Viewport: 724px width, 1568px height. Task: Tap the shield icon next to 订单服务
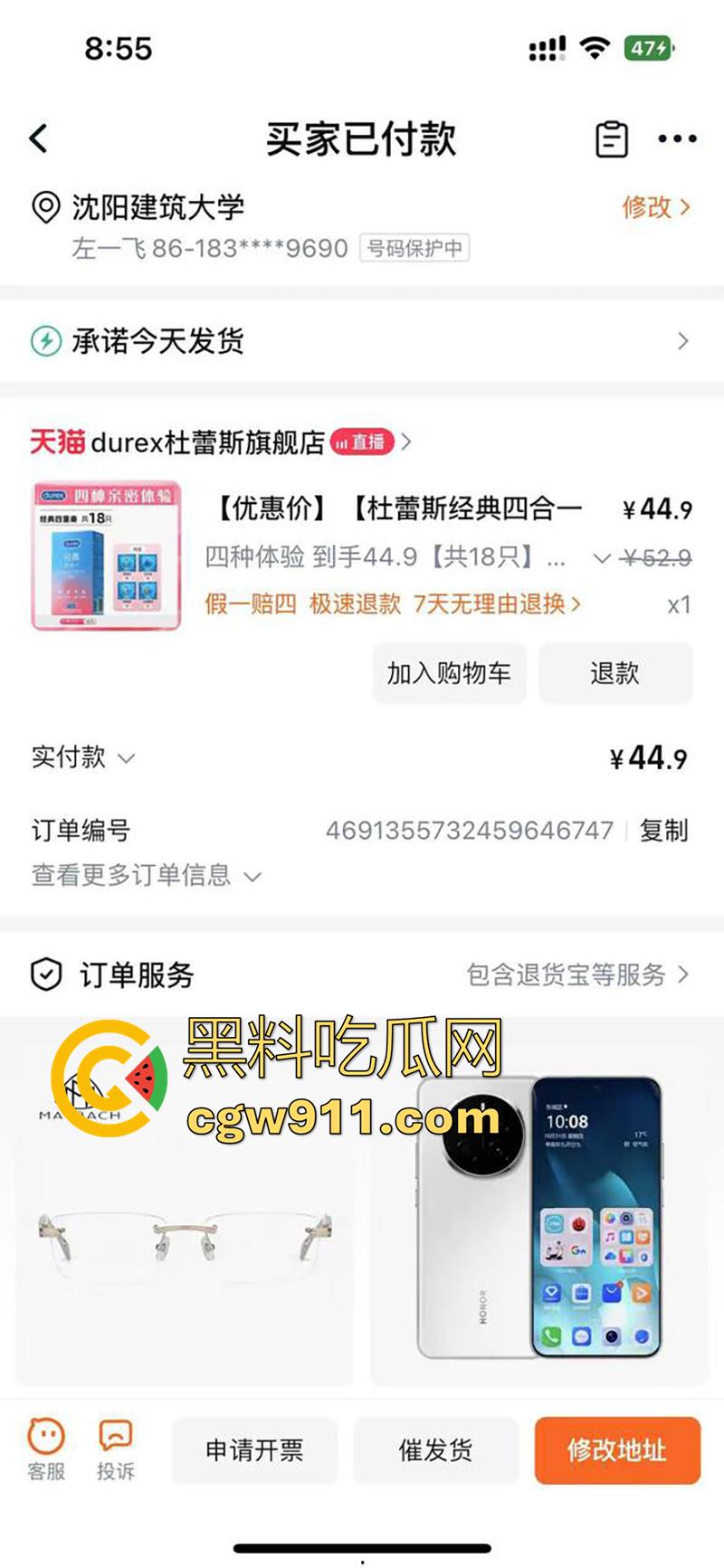(x=45, y=974)
